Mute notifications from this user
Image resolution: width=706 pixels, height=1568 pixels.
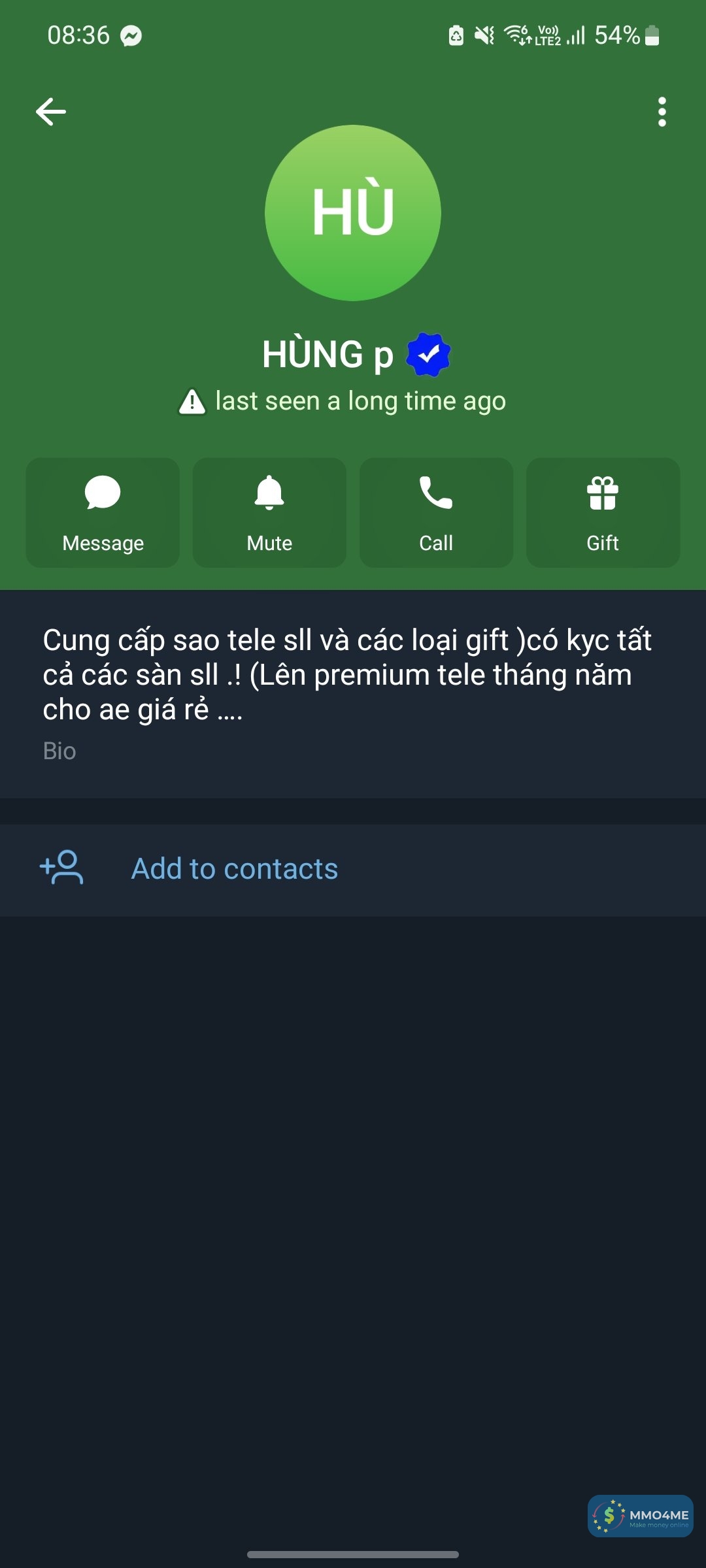click(x=269, y=513)
